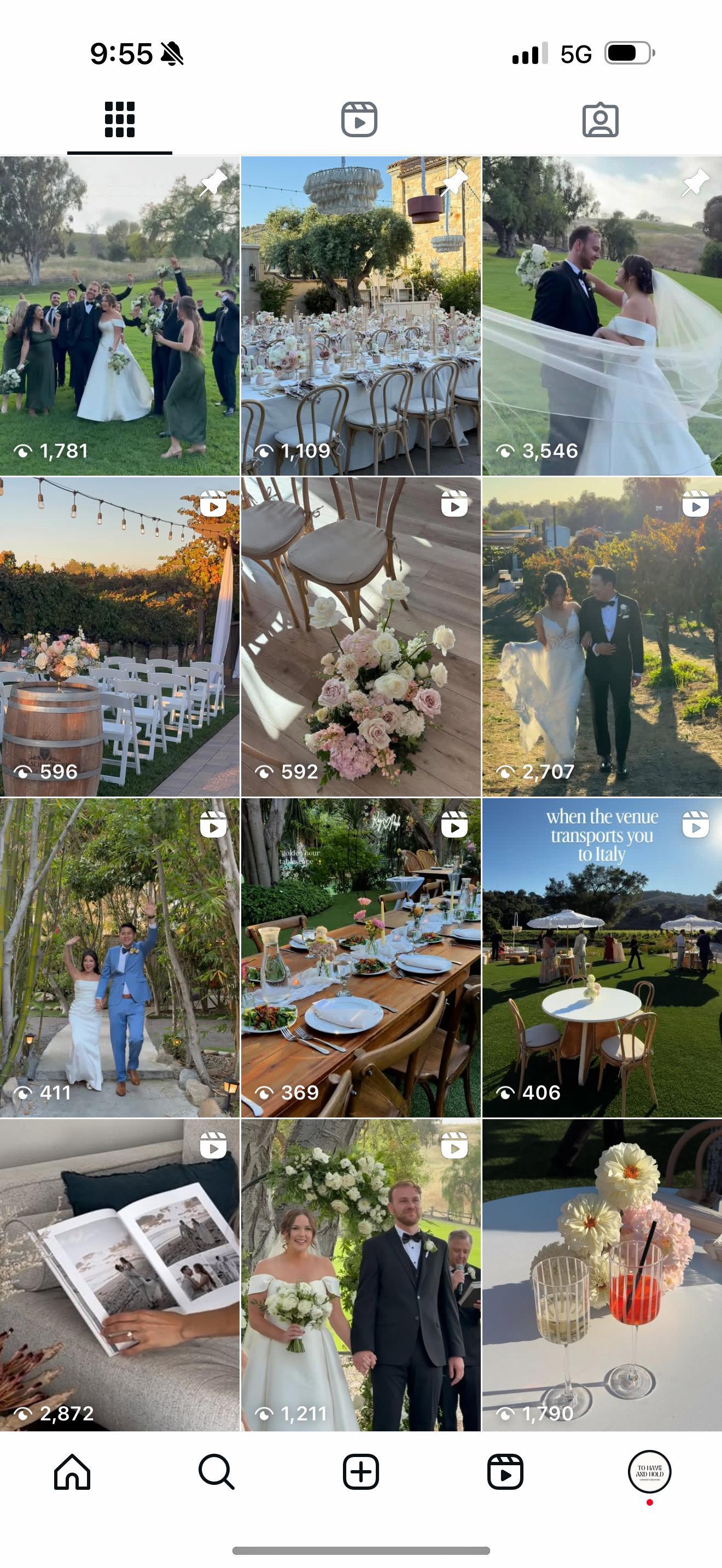This screenshot has height=1568, width=722.
Task: Open the pinned reception tables reel with 1,109 views
Action: click(x=360, y=315)
